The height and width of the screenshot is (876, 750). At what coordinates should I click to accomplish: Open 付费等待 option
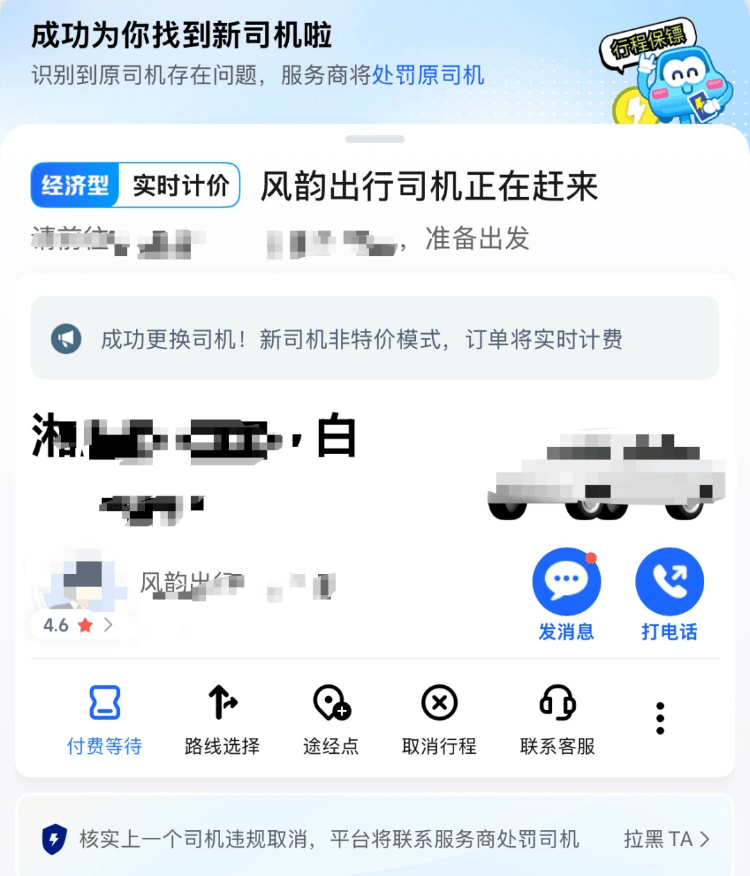pos(104,719)
